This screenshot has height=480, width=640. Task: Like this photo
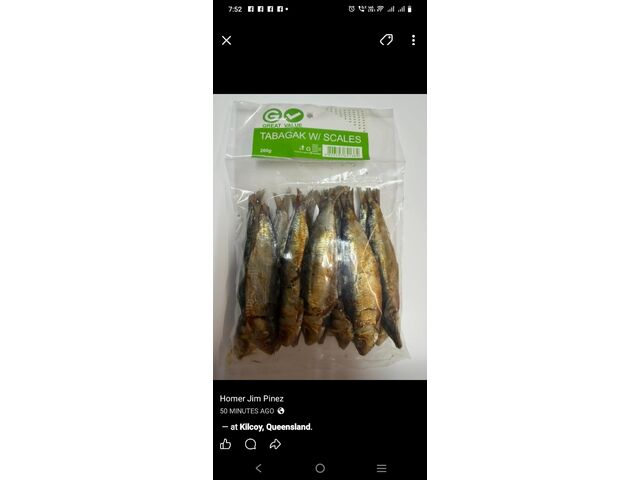(x=226, y=444)
